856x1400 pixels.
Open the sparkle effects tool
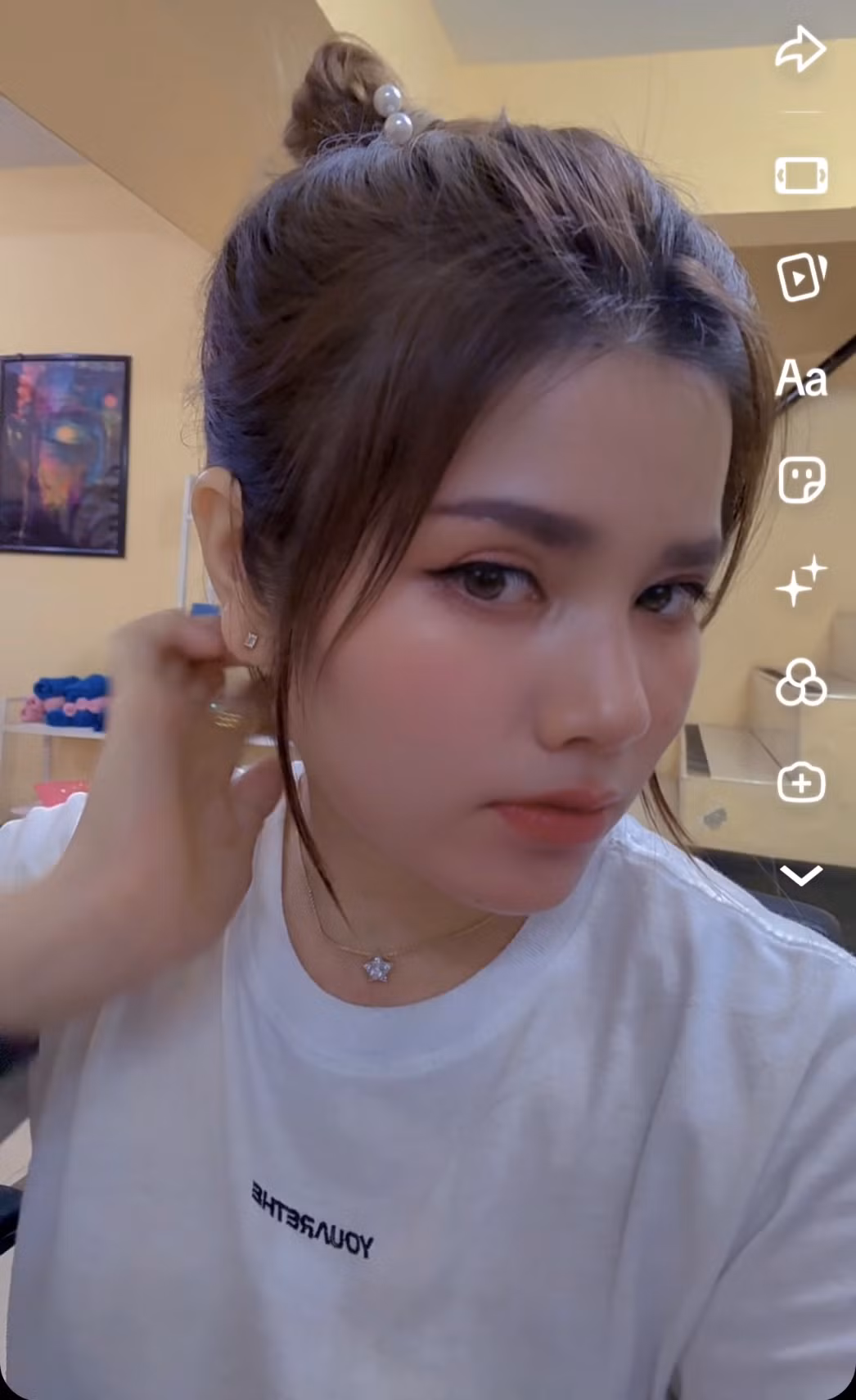coord(801,580)
